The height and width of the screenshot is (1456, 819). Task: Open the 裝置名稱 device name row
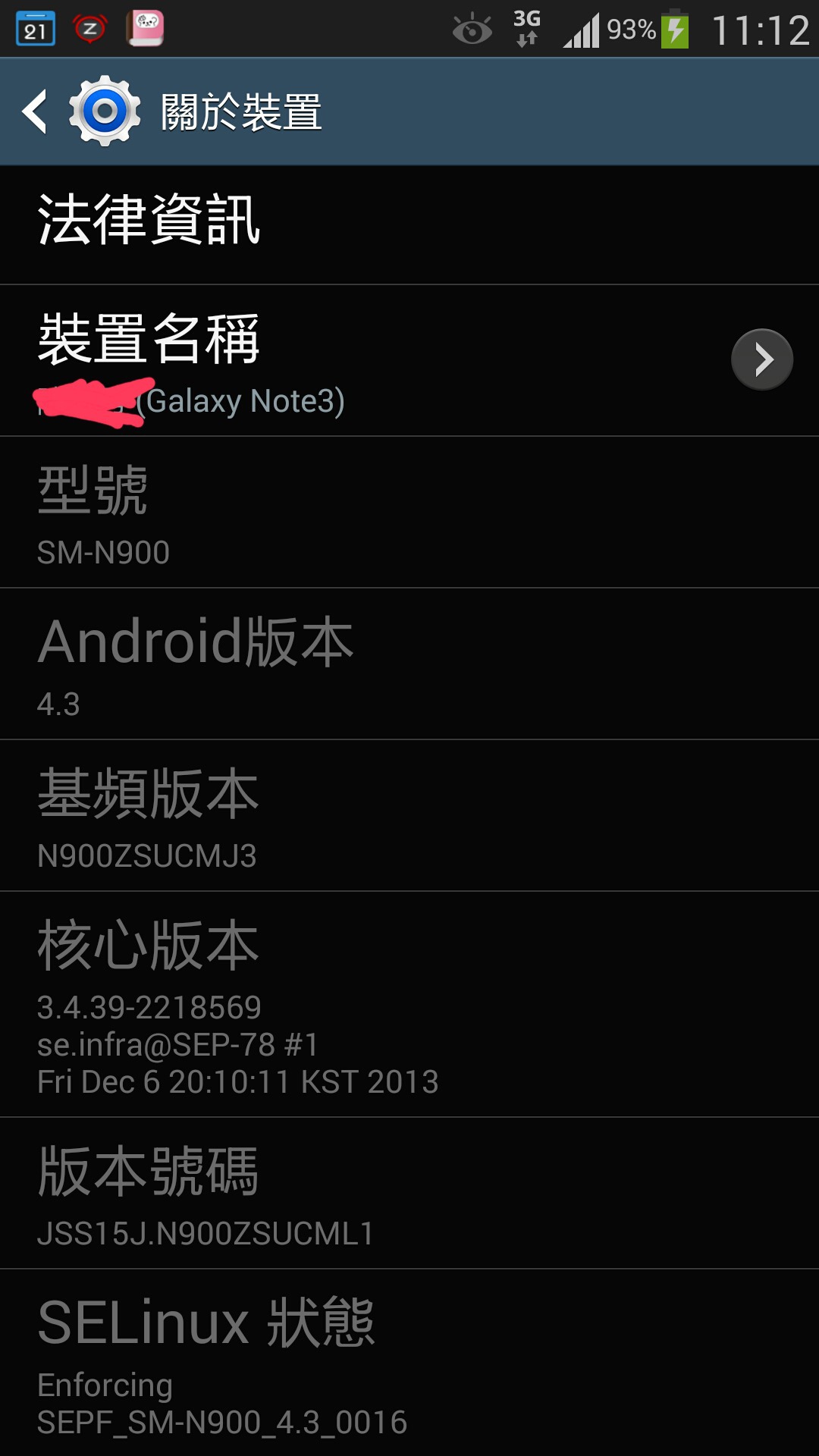[x=409, y=360]
